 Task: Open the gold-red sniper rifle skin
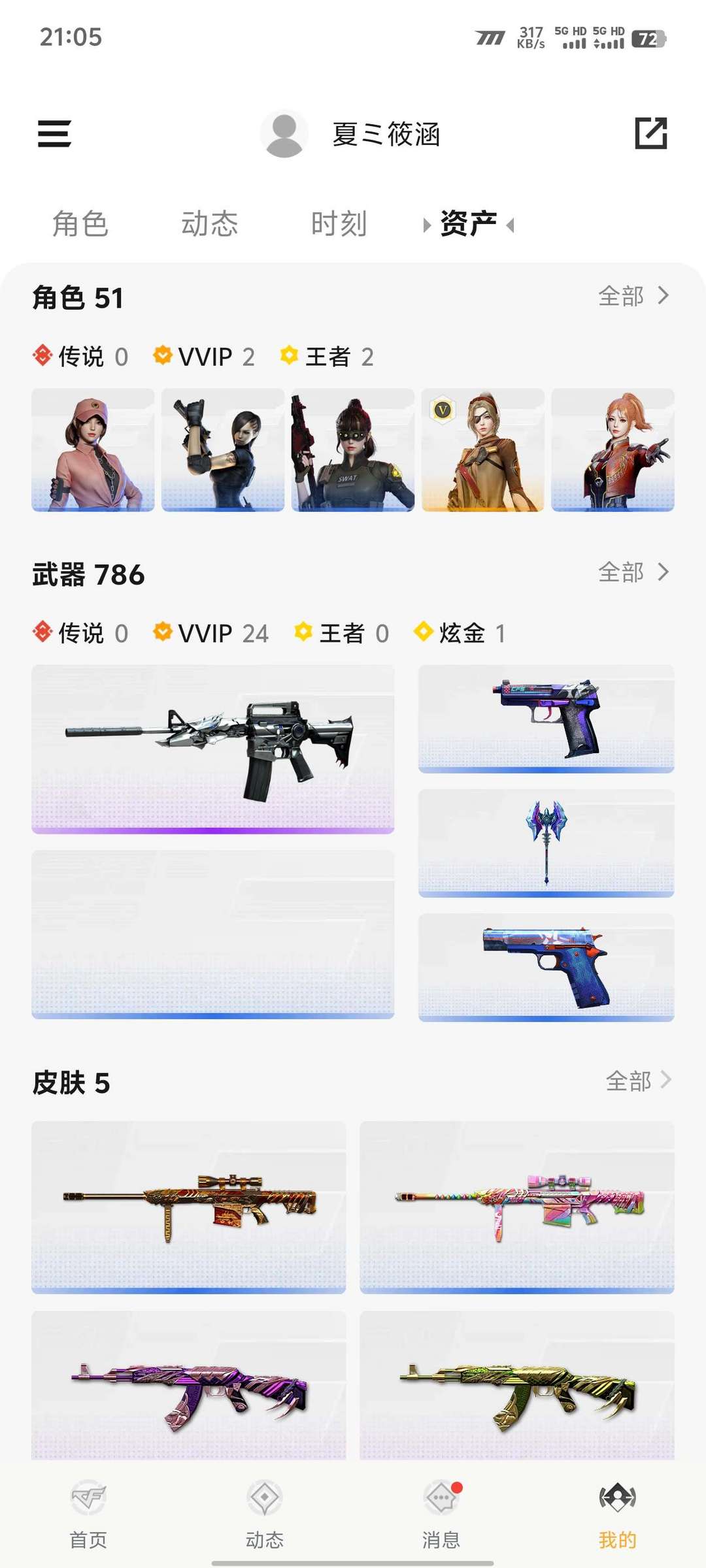click(x=188, y=1207)
